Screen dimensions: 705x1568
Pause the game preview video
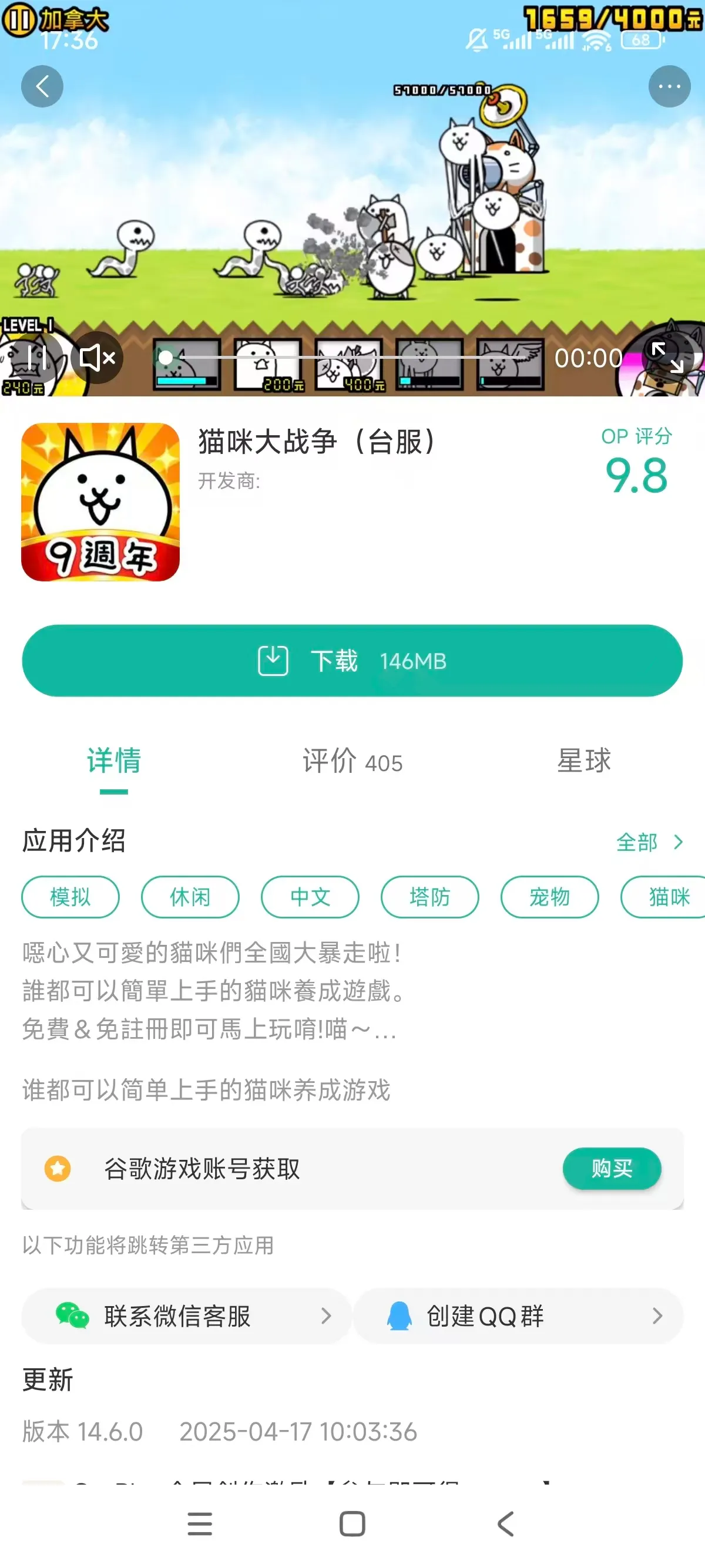click(x=36, y=358)
